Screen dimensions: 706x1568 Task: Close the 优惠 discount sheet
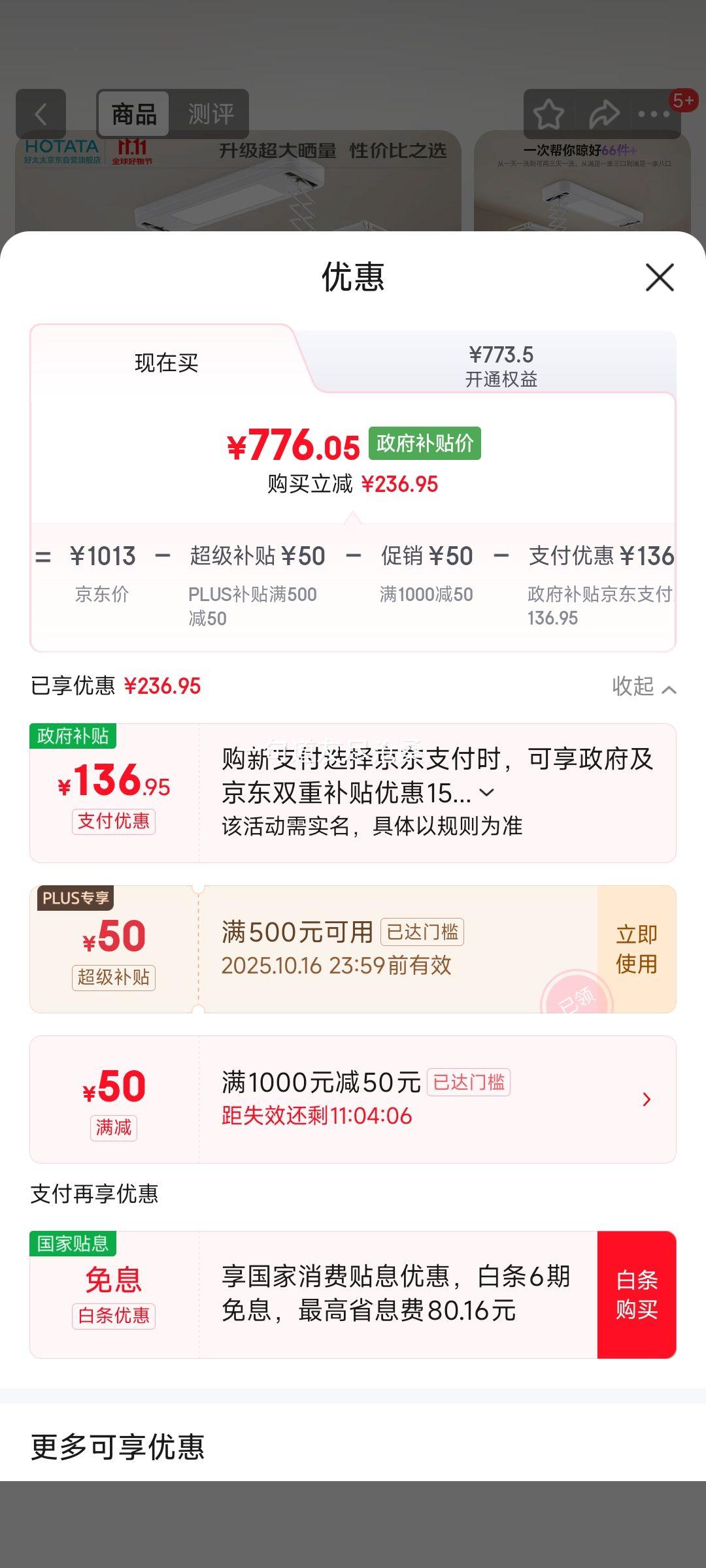coord(660,278)
